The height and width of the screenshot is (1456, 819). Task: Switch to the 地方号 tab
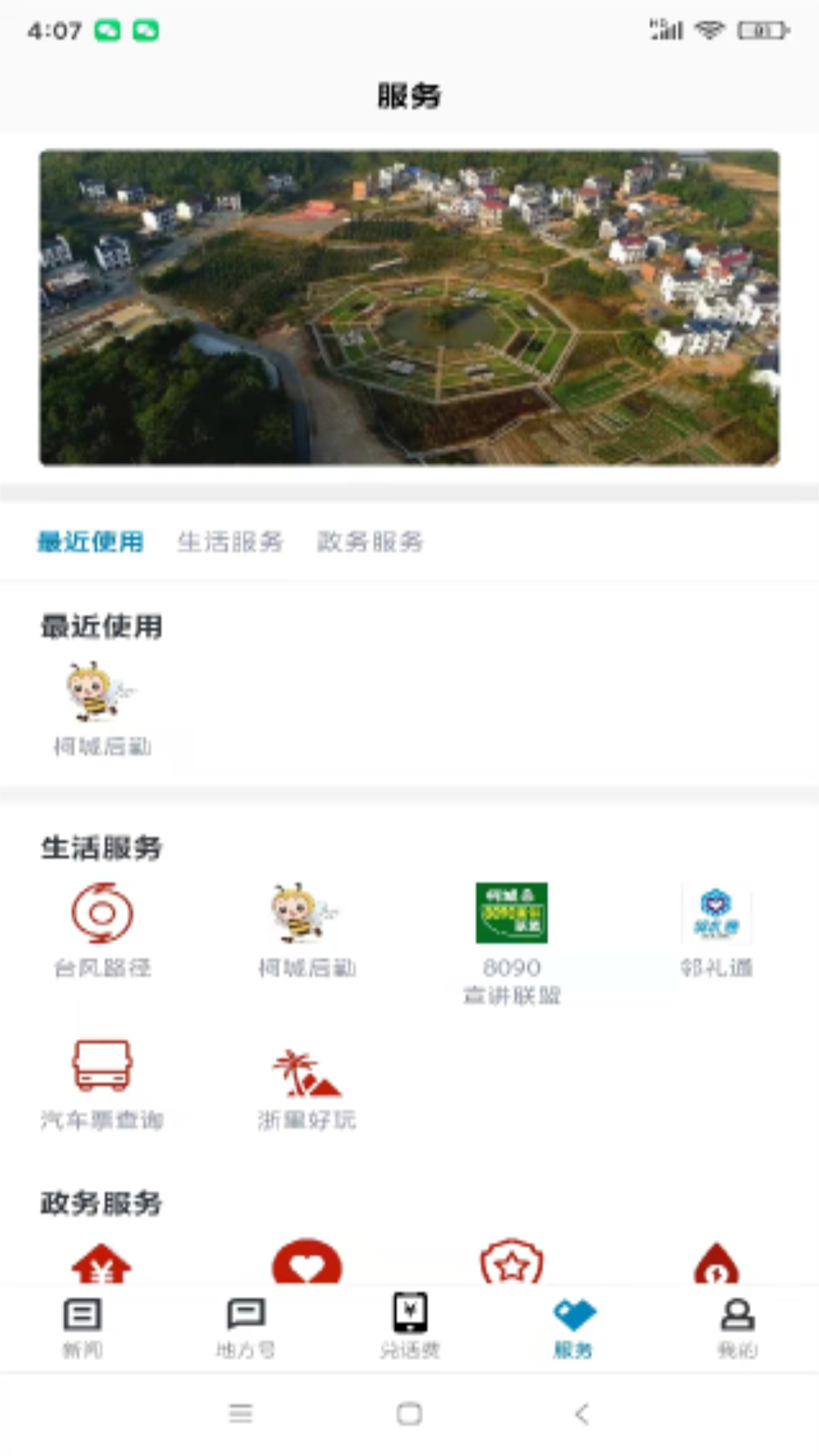coord(246,1327)
